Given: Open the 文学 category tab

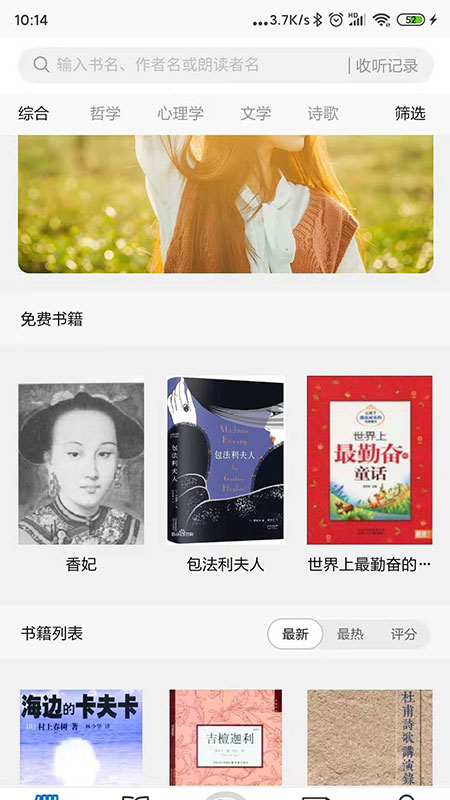Looking at the screenshot, I should (256, 113).
